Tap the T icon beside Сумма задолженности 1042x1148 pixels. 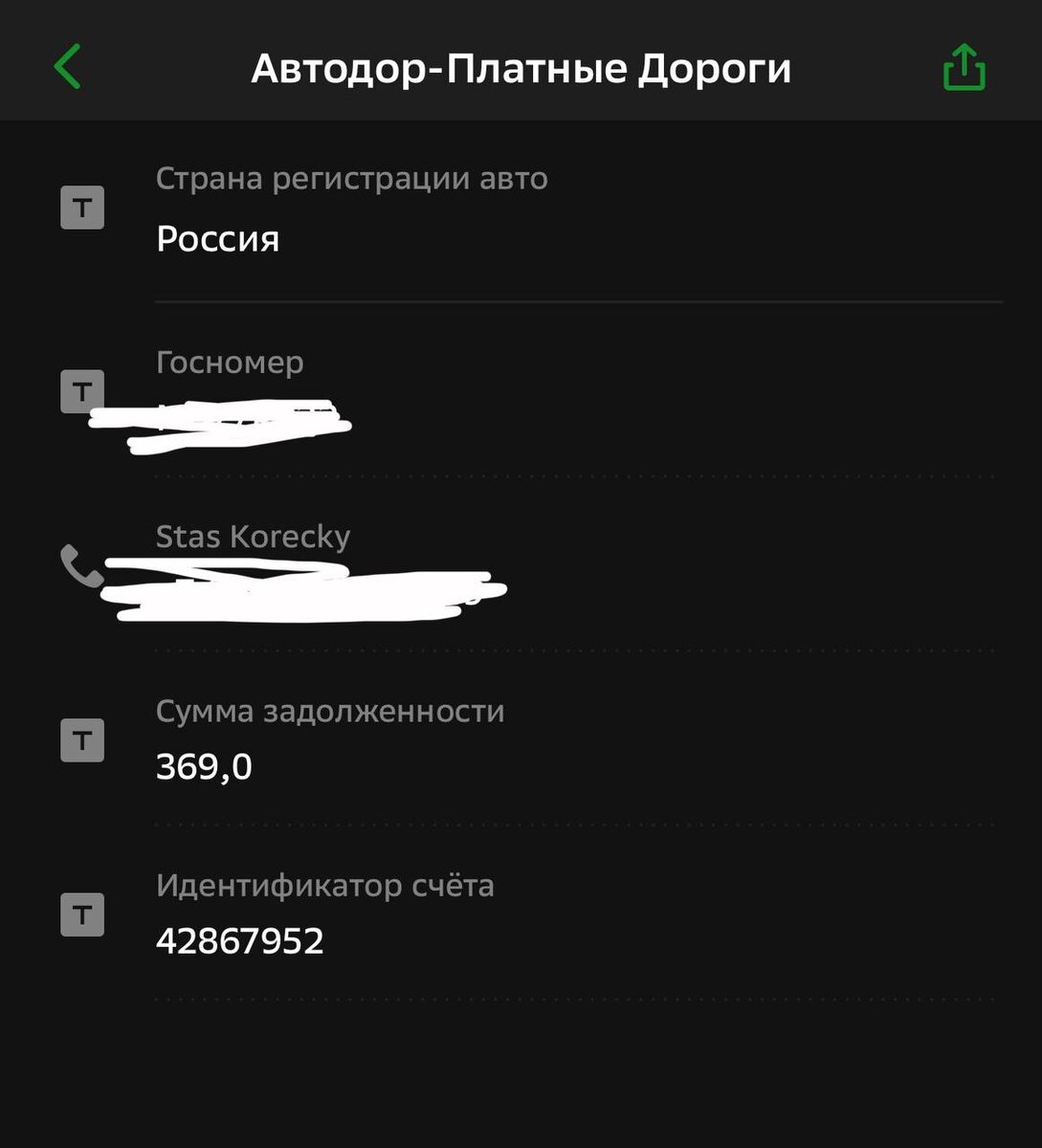(x=82, y=739)
